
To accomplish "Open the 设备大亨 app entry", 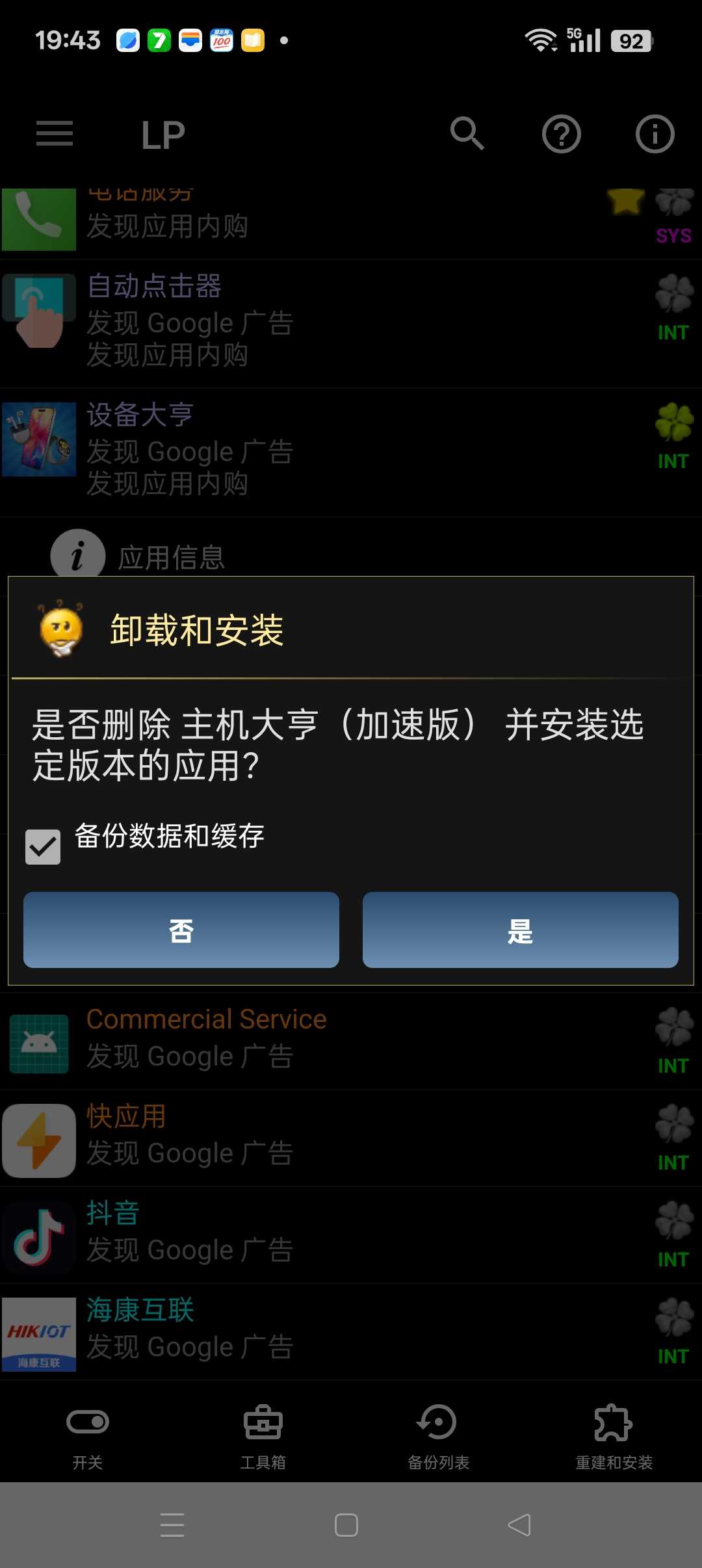I will 325,451.
